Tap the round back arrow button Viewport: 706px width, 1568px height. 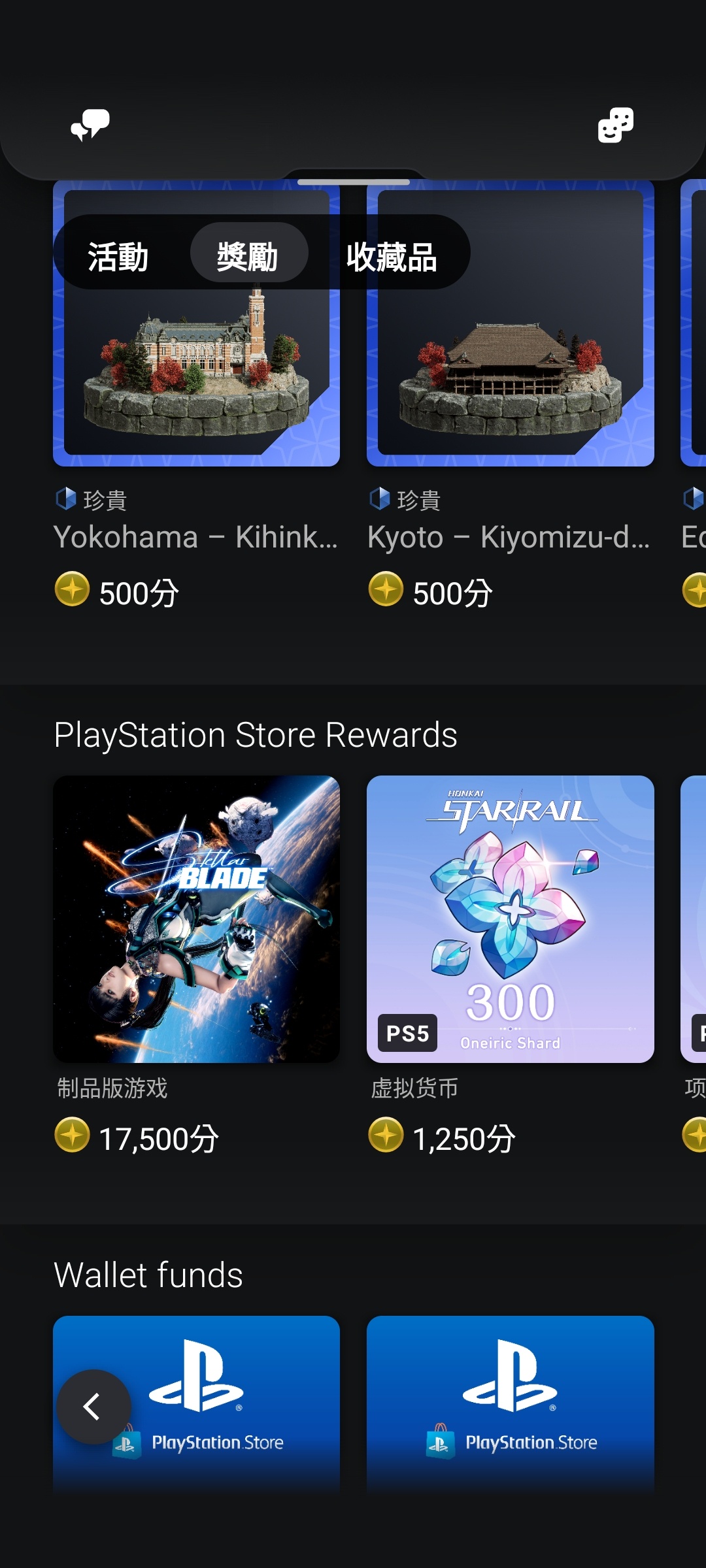click(x=93, y=1406)
